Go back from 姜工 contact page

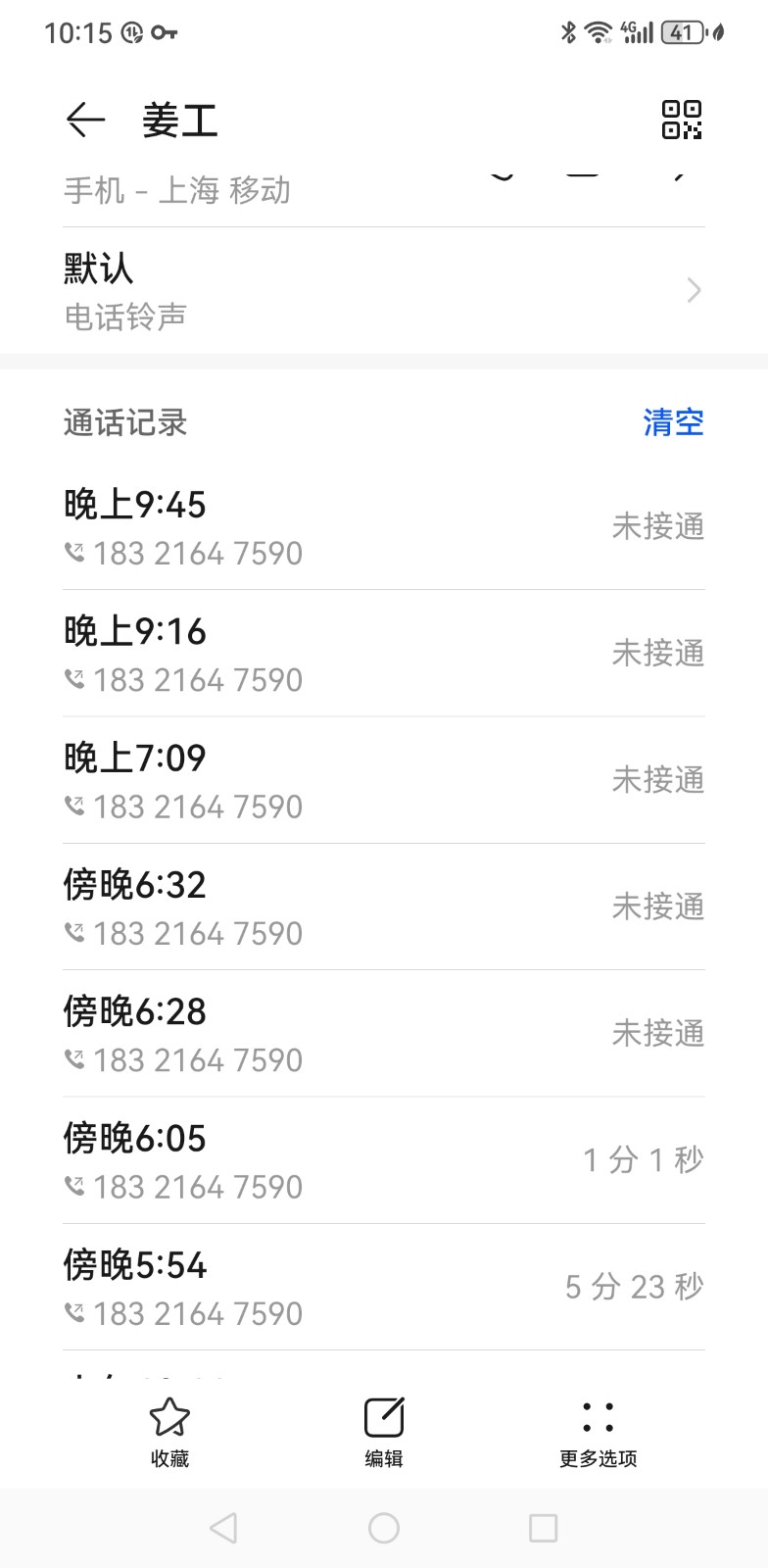click(x=85, y=120)
